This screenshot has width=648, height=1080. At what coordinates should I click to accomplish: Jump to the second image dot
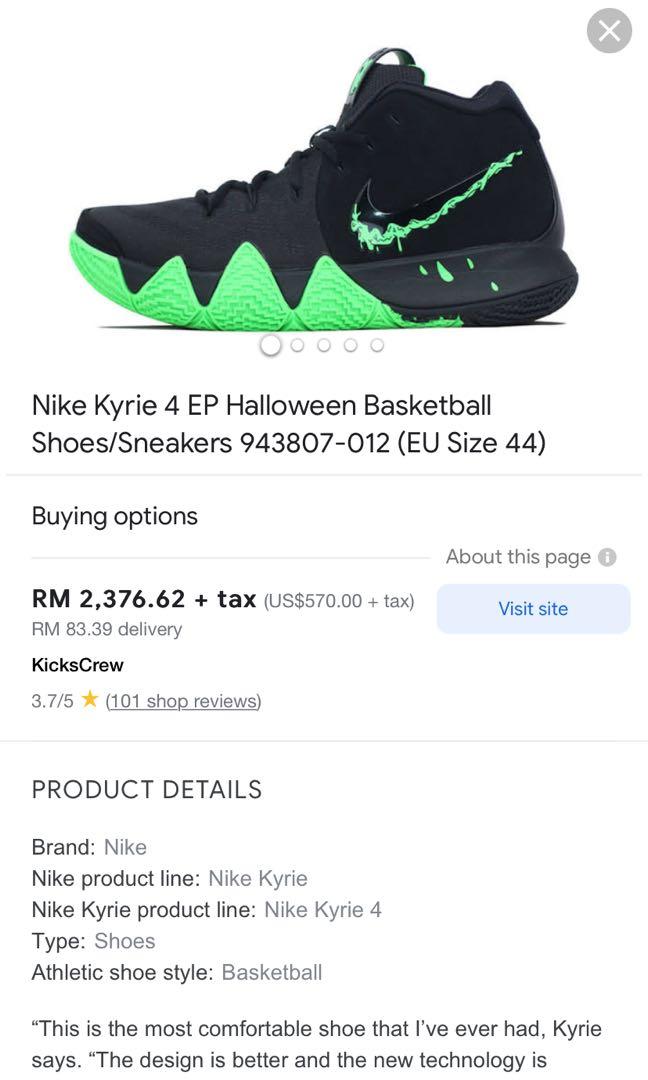click(297, 345)
